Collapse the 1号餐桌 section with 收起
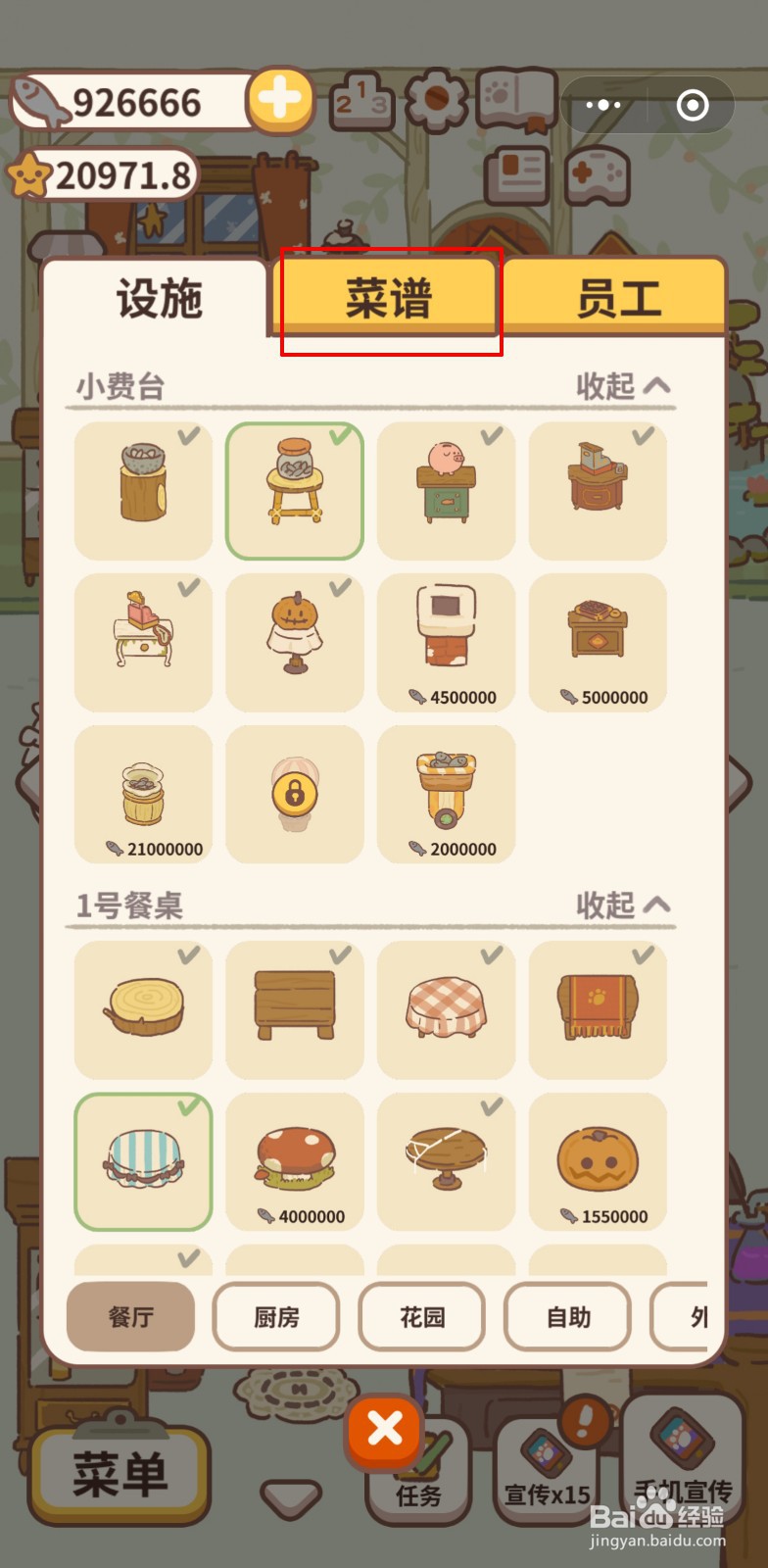The height and width of the screenshot is (1568, 768). [623, 906]
